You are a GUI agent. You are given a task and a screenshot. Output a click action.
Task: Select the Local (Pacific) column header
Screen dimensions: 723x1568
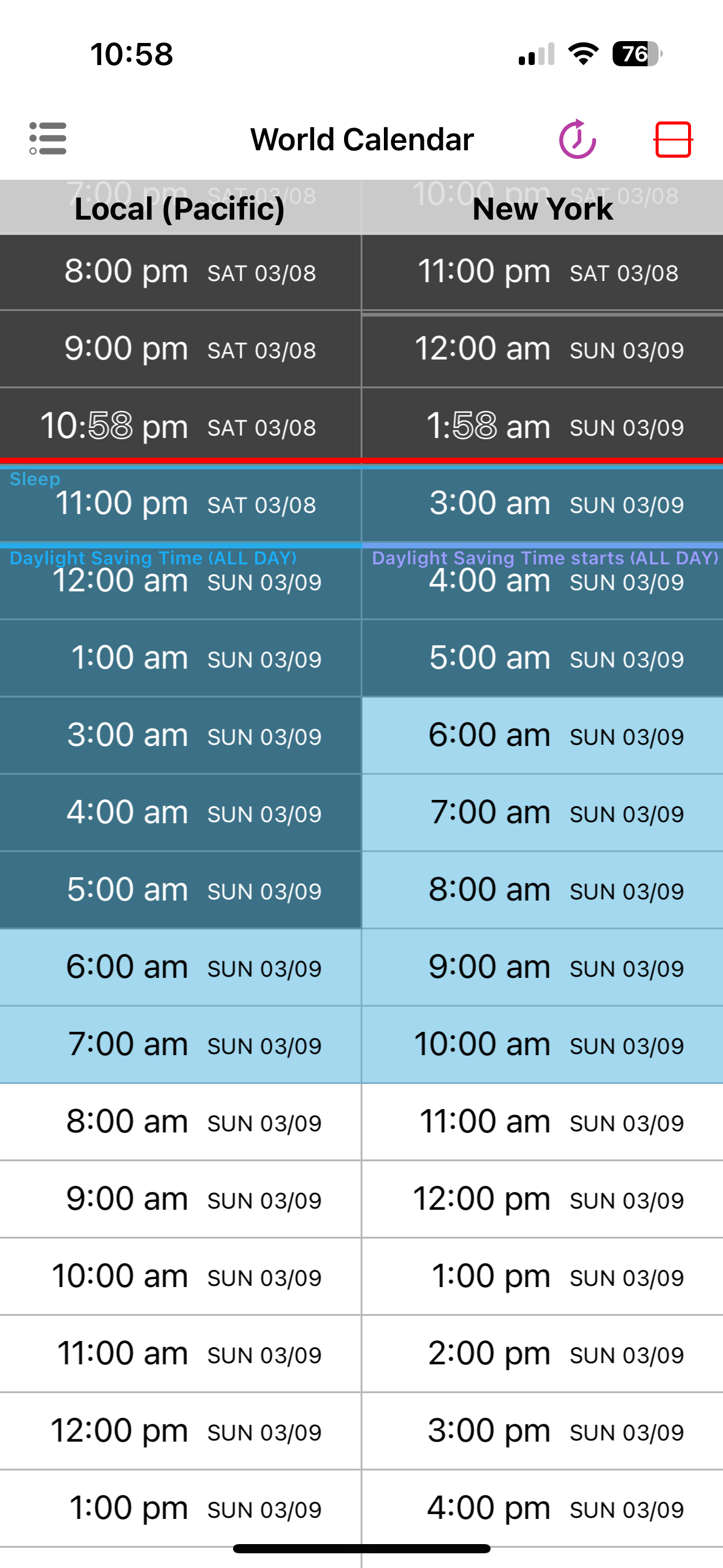point(180,209)
